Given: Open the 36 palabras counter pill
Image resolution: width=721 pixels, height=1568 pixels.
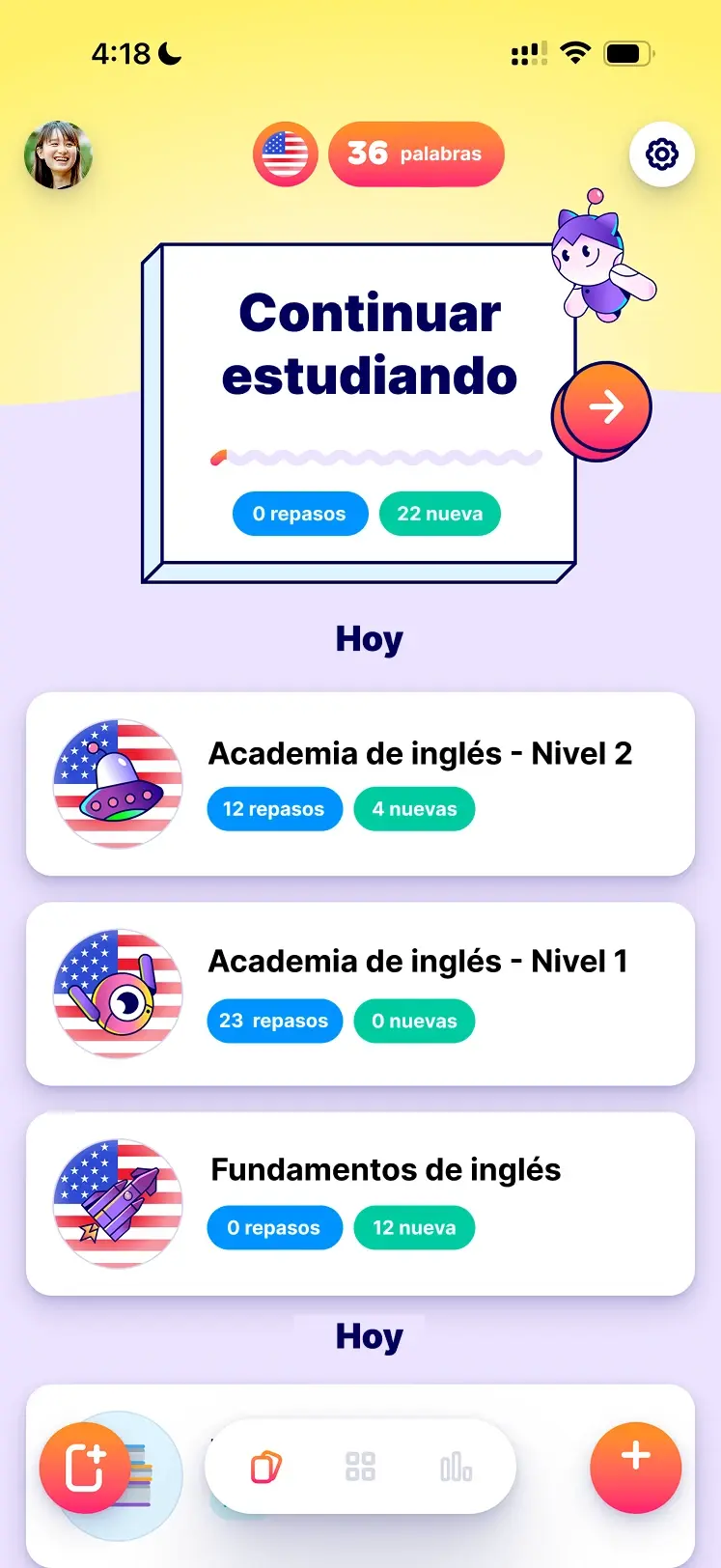Looking at the screenshot, I should point(416,154).
